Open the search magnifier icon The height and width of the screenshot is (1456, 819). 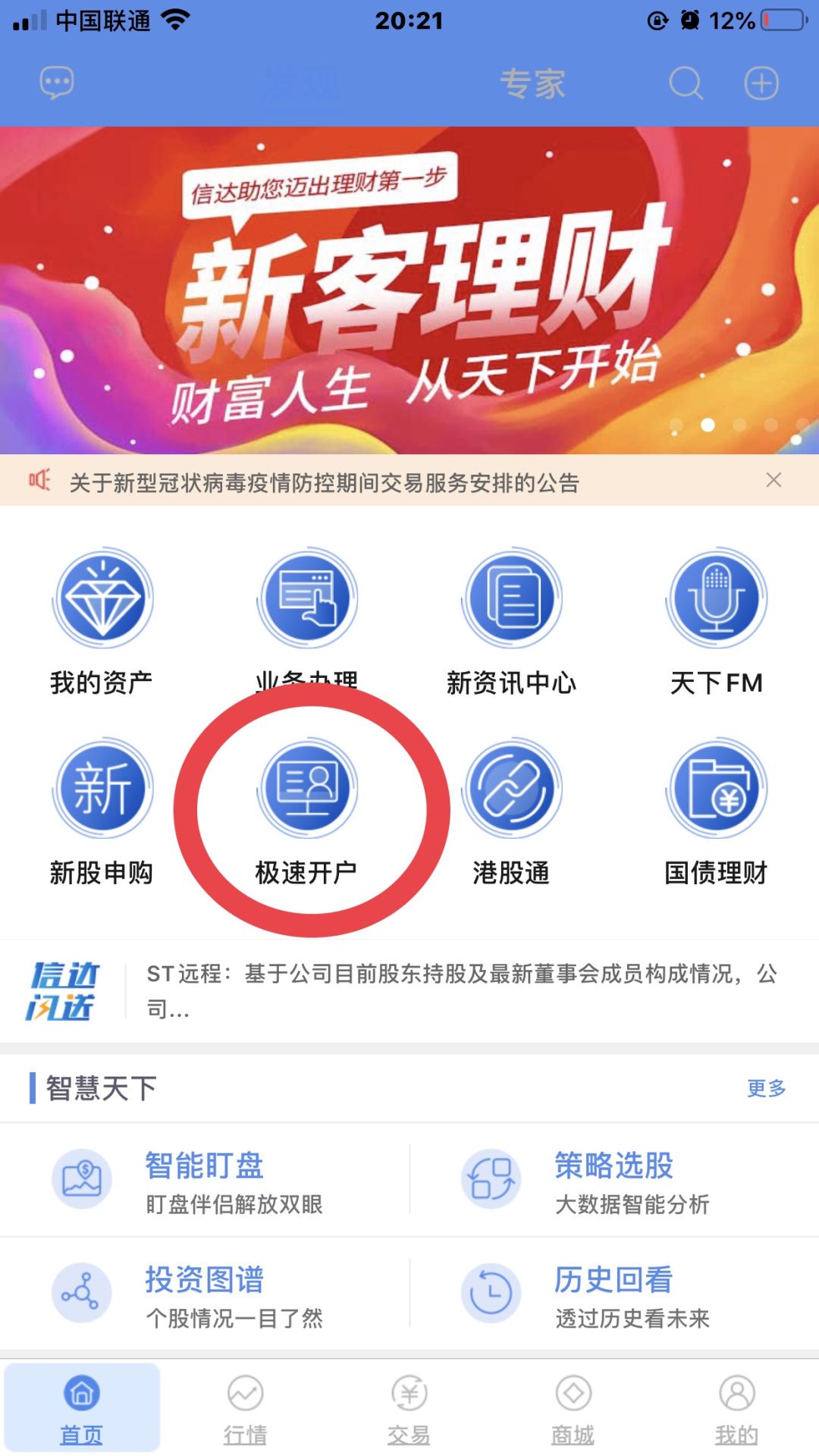tap(686, 83)
